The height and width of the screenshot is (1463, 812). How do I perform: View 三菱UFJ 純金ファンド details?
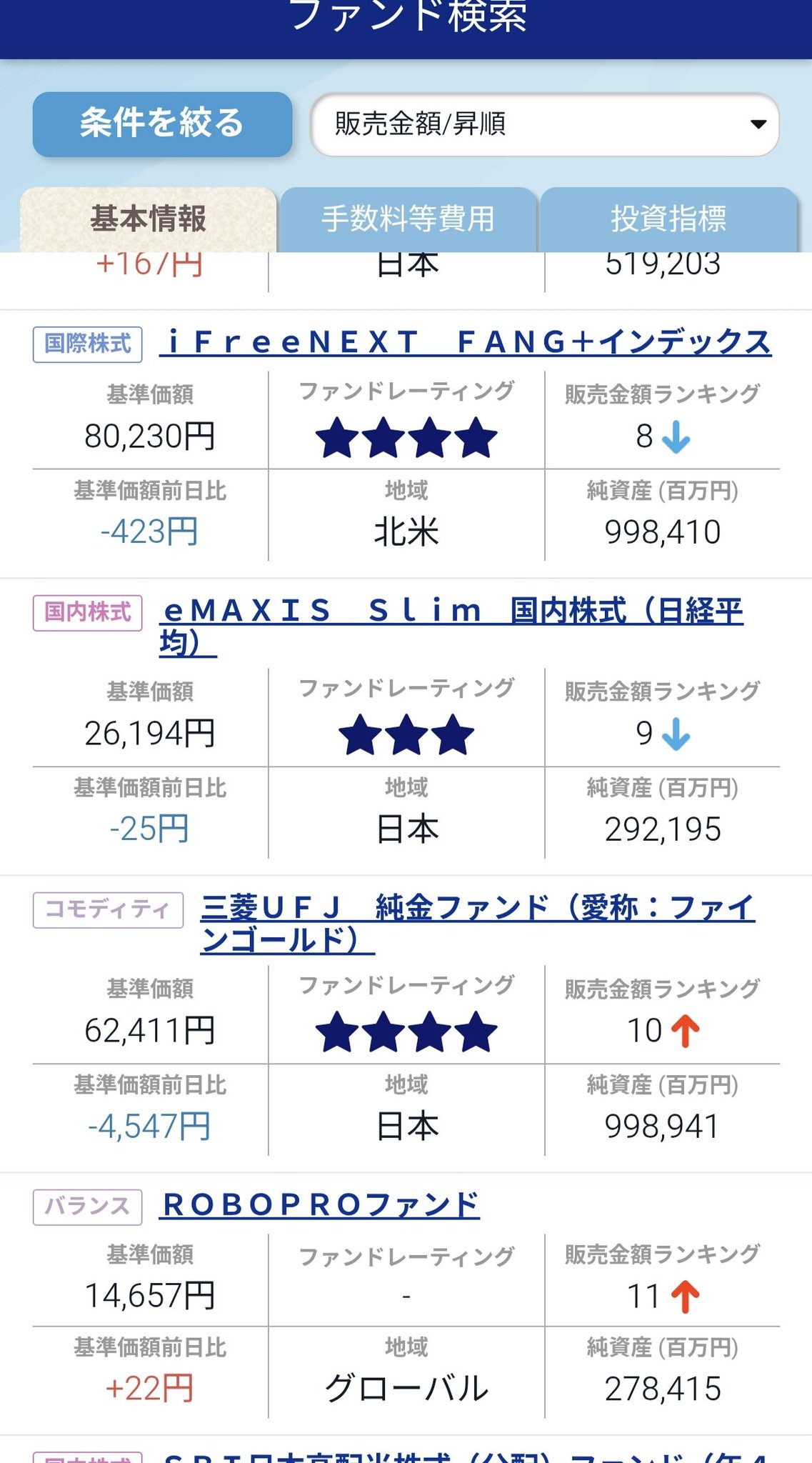point(477,909)
